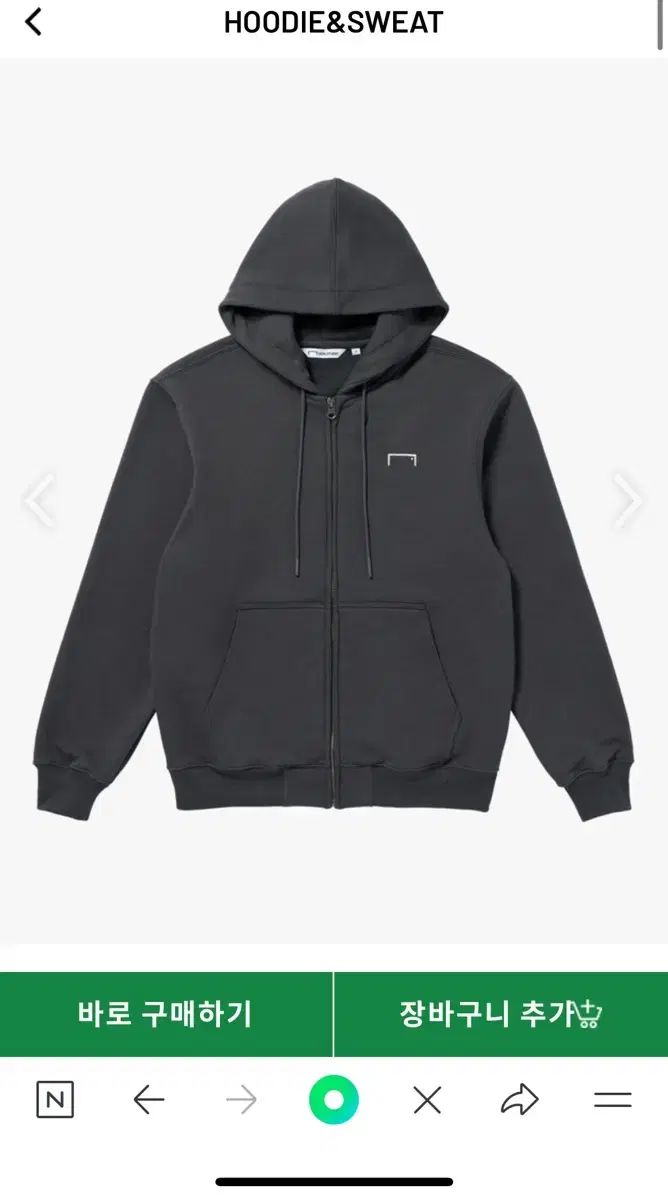Go back from HOODIE&SWEAT page

[33, 22]
